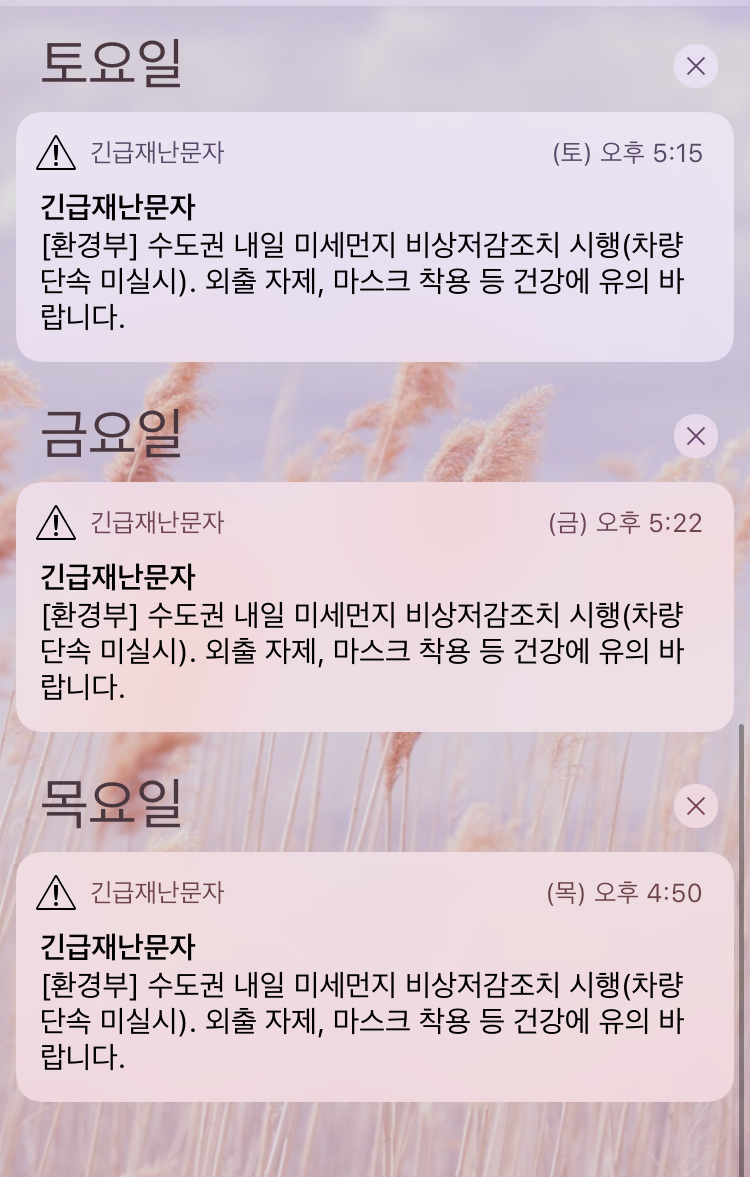750x1177 pixels.
Task: Open the emergency alert from 금 오후 5:22
Action: point(375,607)
